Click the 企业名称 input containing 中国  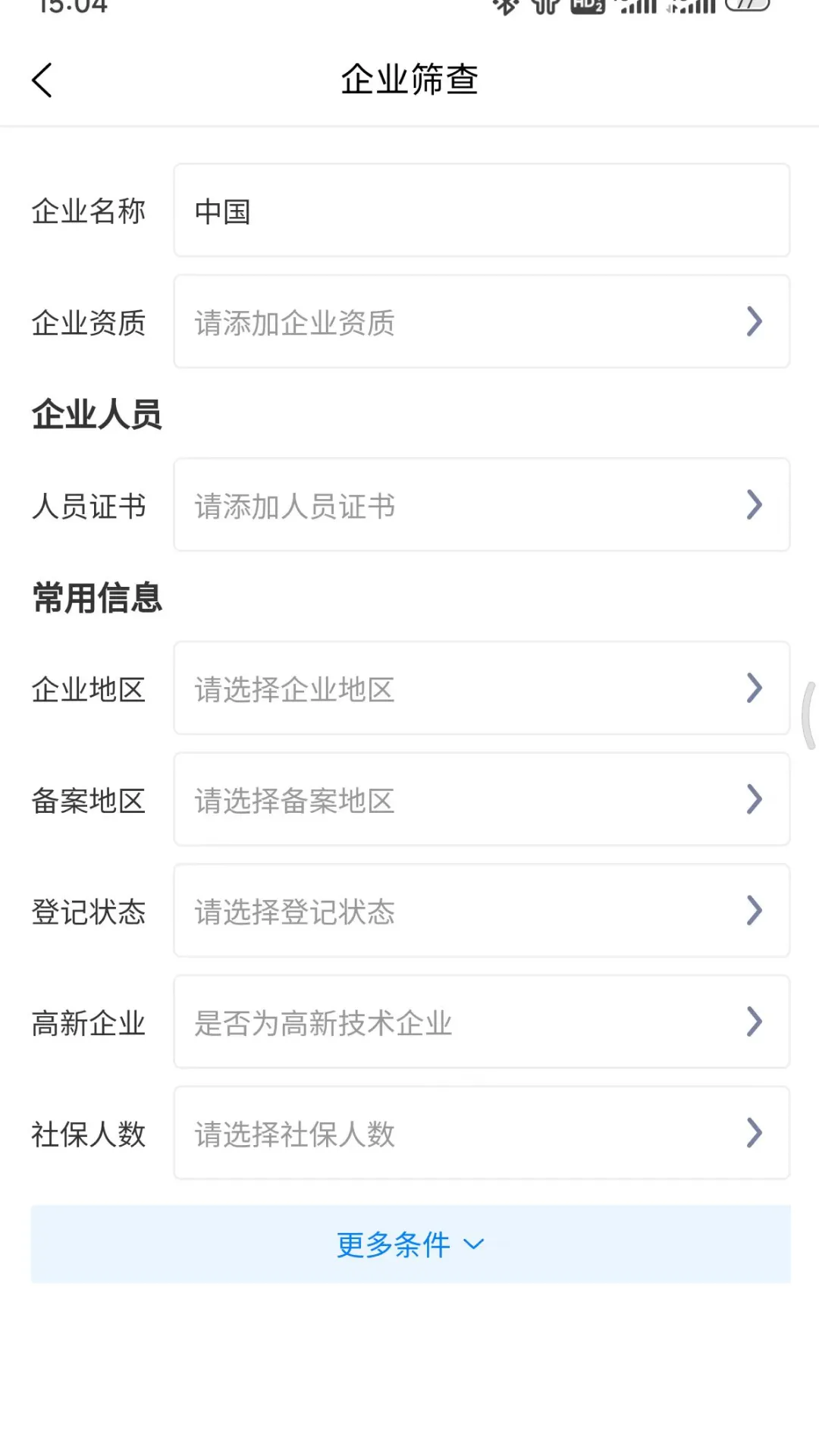tap(482, 210)
